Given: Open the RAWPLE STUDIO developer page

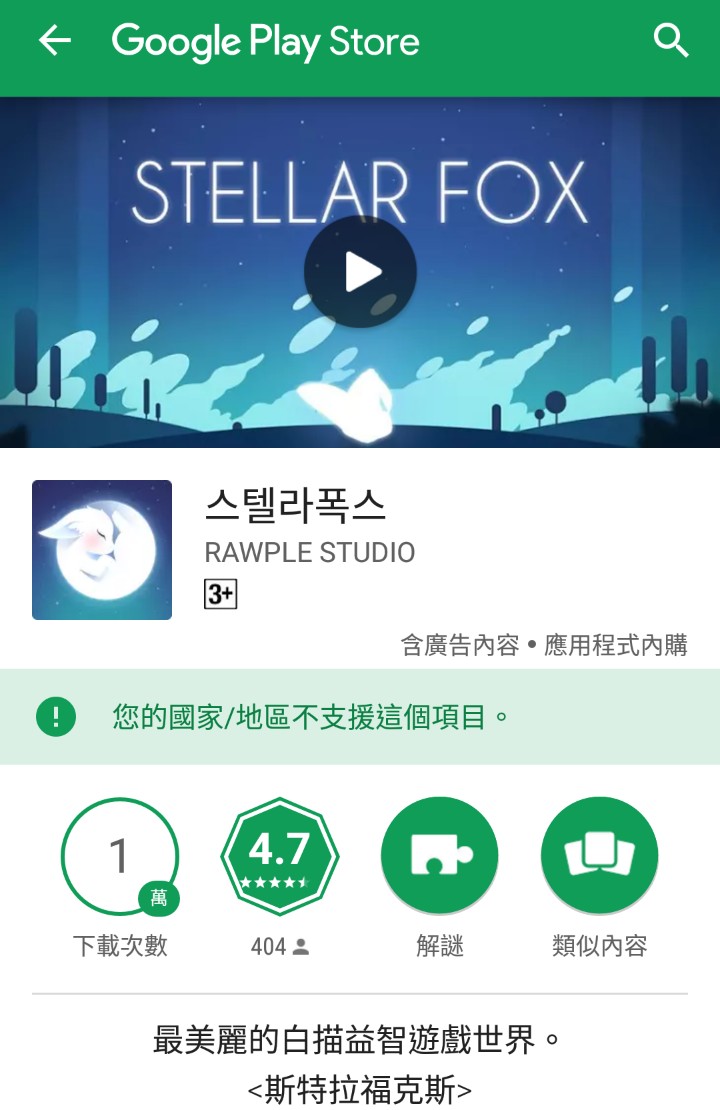Looking at the screenshot, I should [x=309, y=552].
